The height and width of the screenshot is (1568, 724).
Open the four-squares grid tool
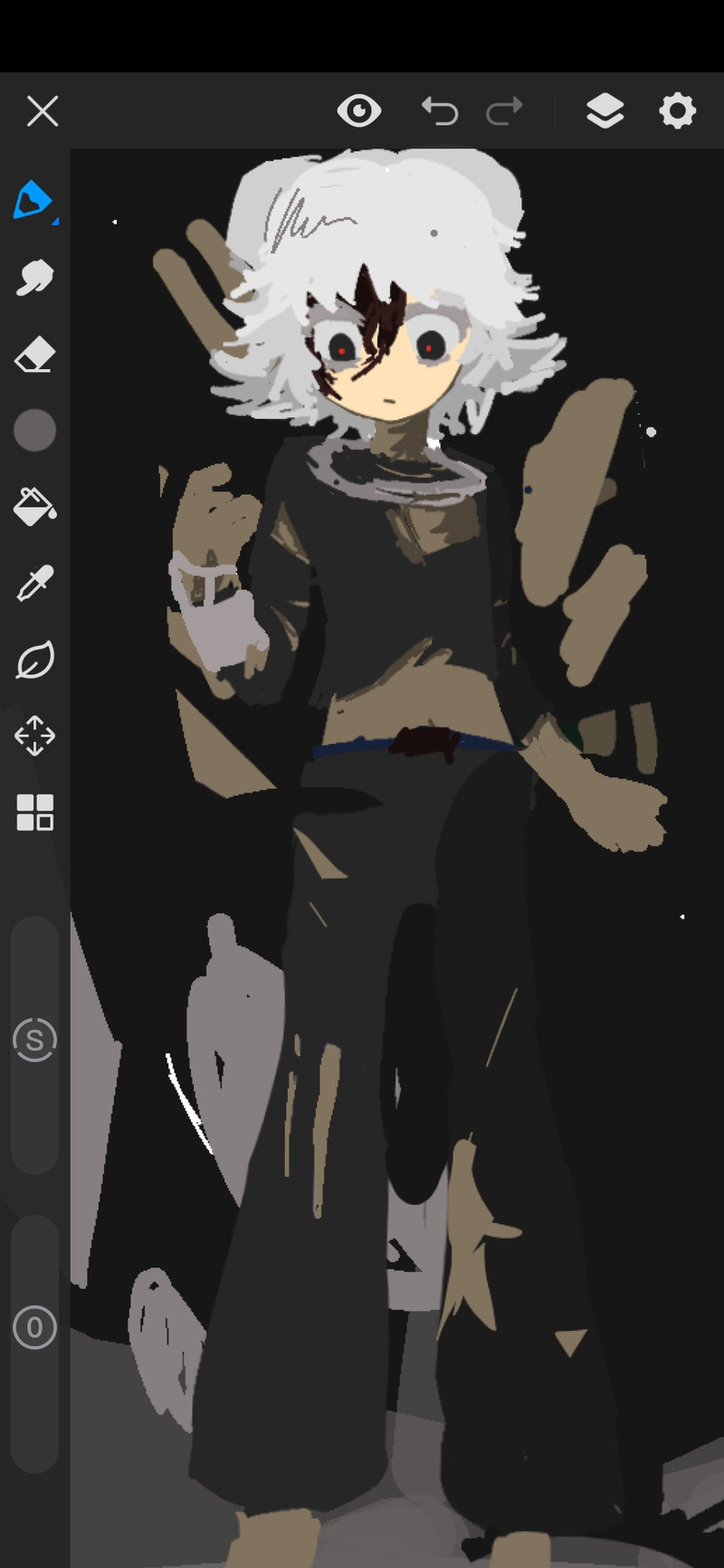(x=34, y=813)
